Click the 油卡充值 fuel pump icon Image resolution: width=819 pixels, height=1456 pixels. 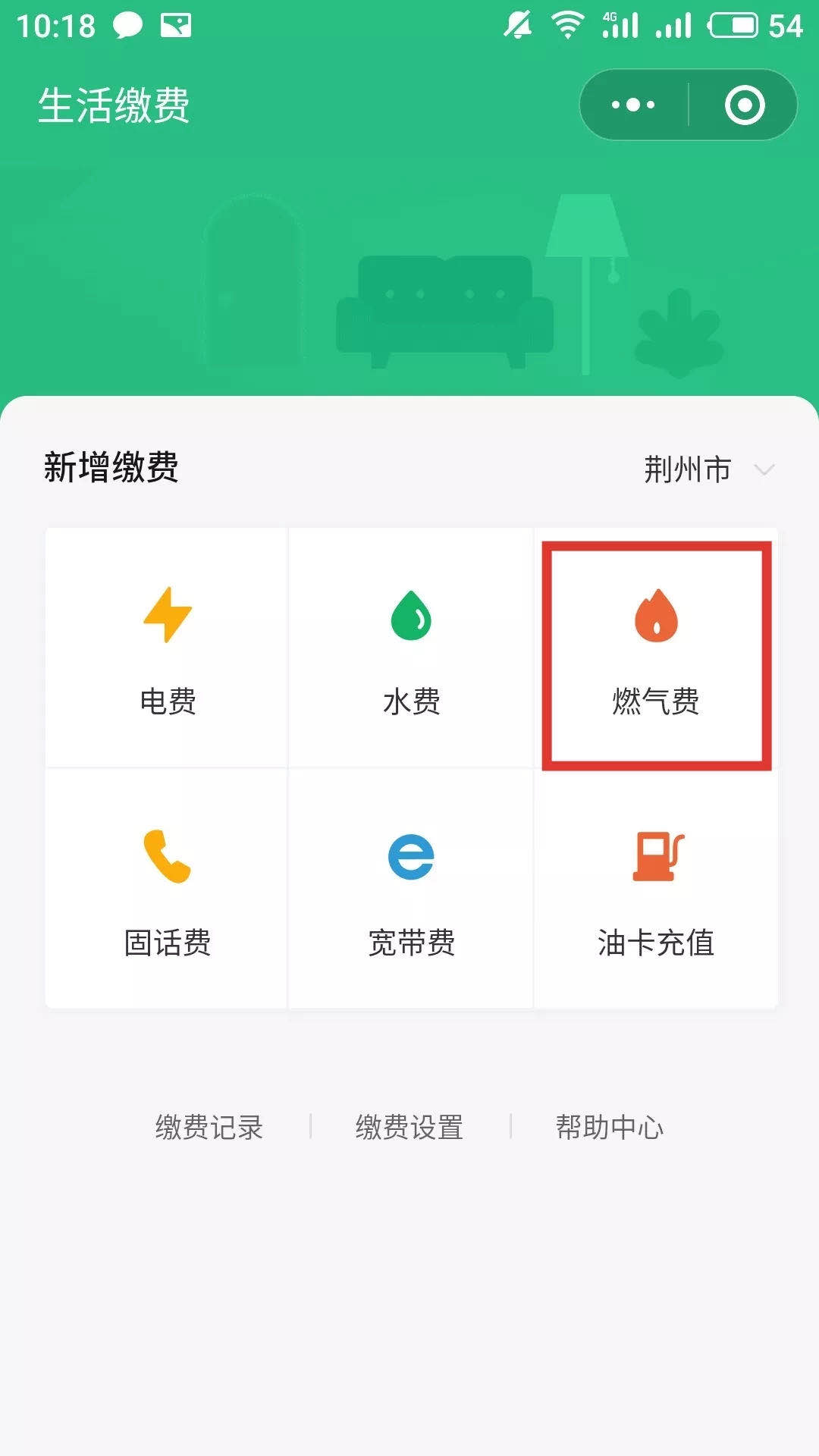656,857
